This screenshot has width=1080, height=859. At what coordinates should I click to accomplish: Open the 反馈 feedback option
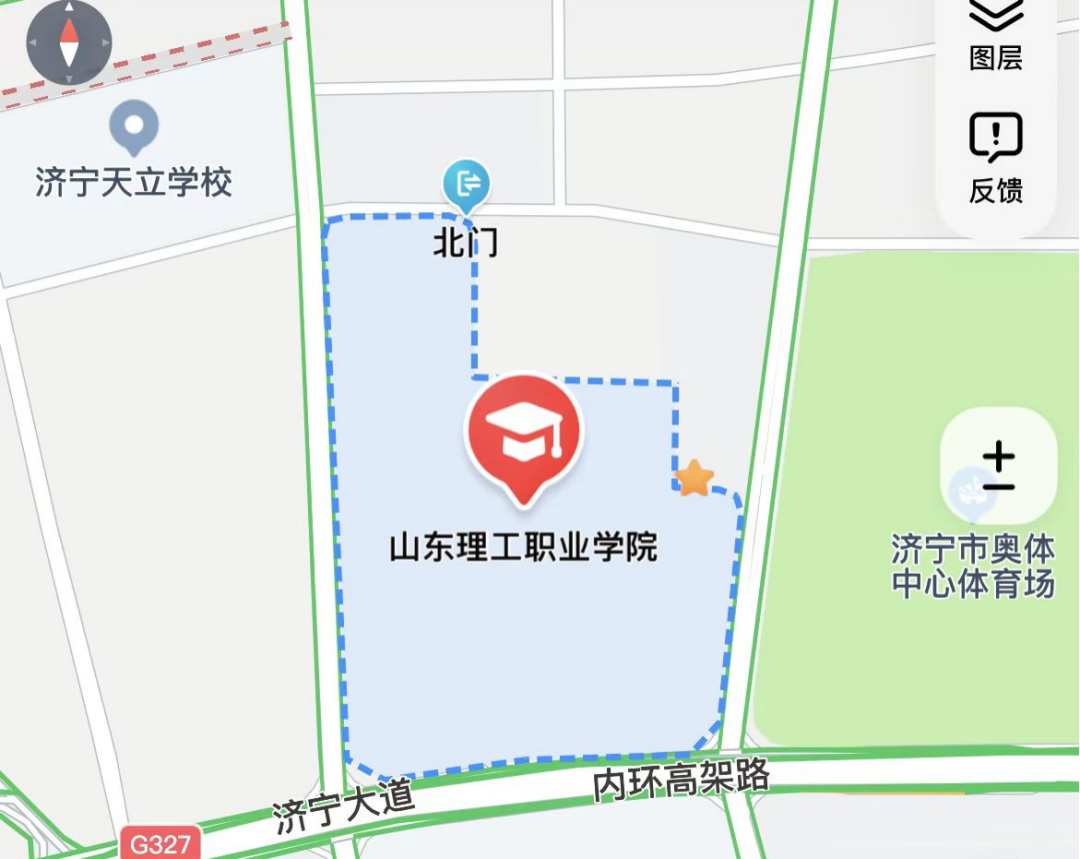tap(996, 158)
